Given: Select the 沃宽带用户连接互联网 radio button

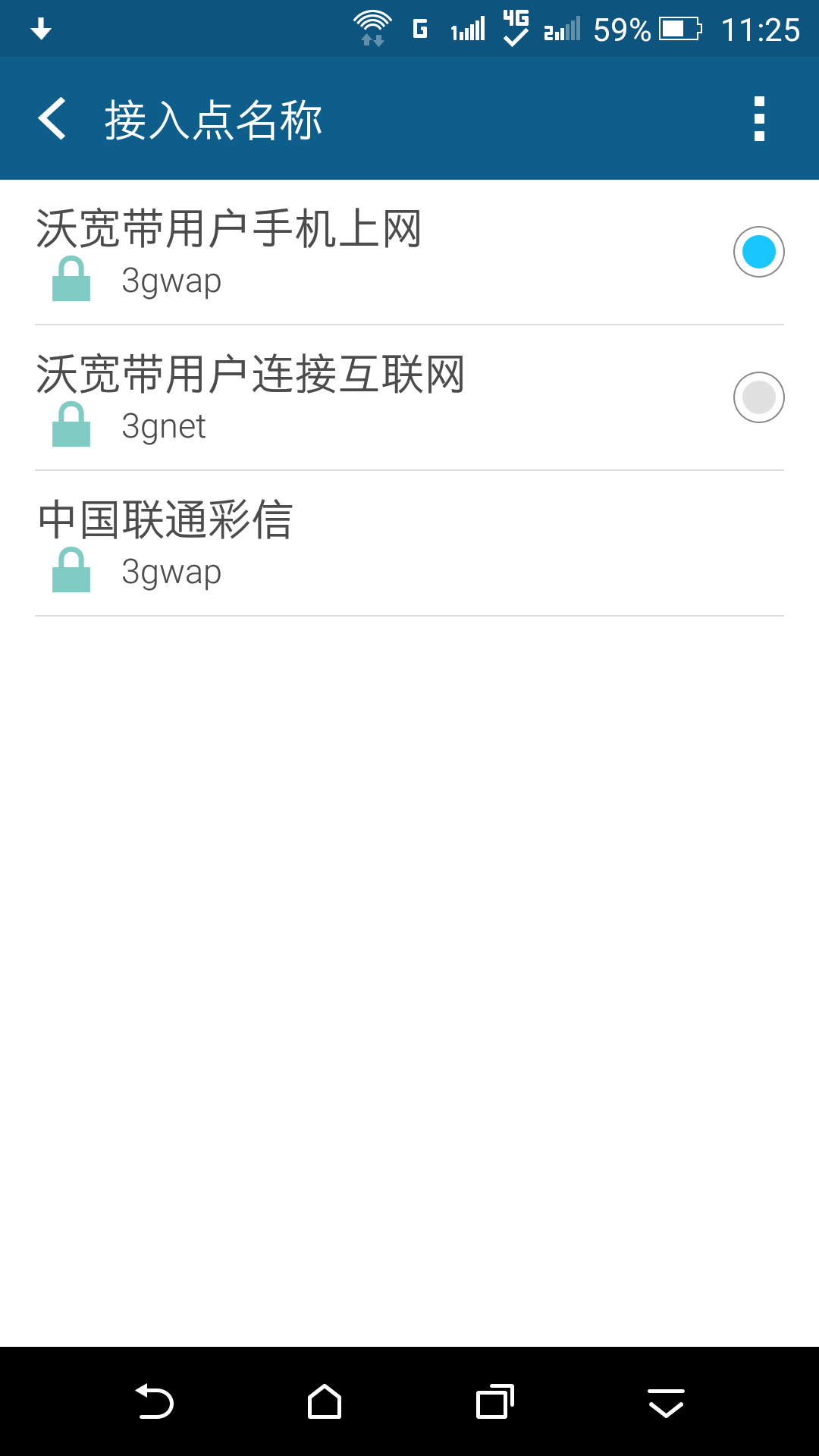Looking at the screenshot, I should (759, 397).
